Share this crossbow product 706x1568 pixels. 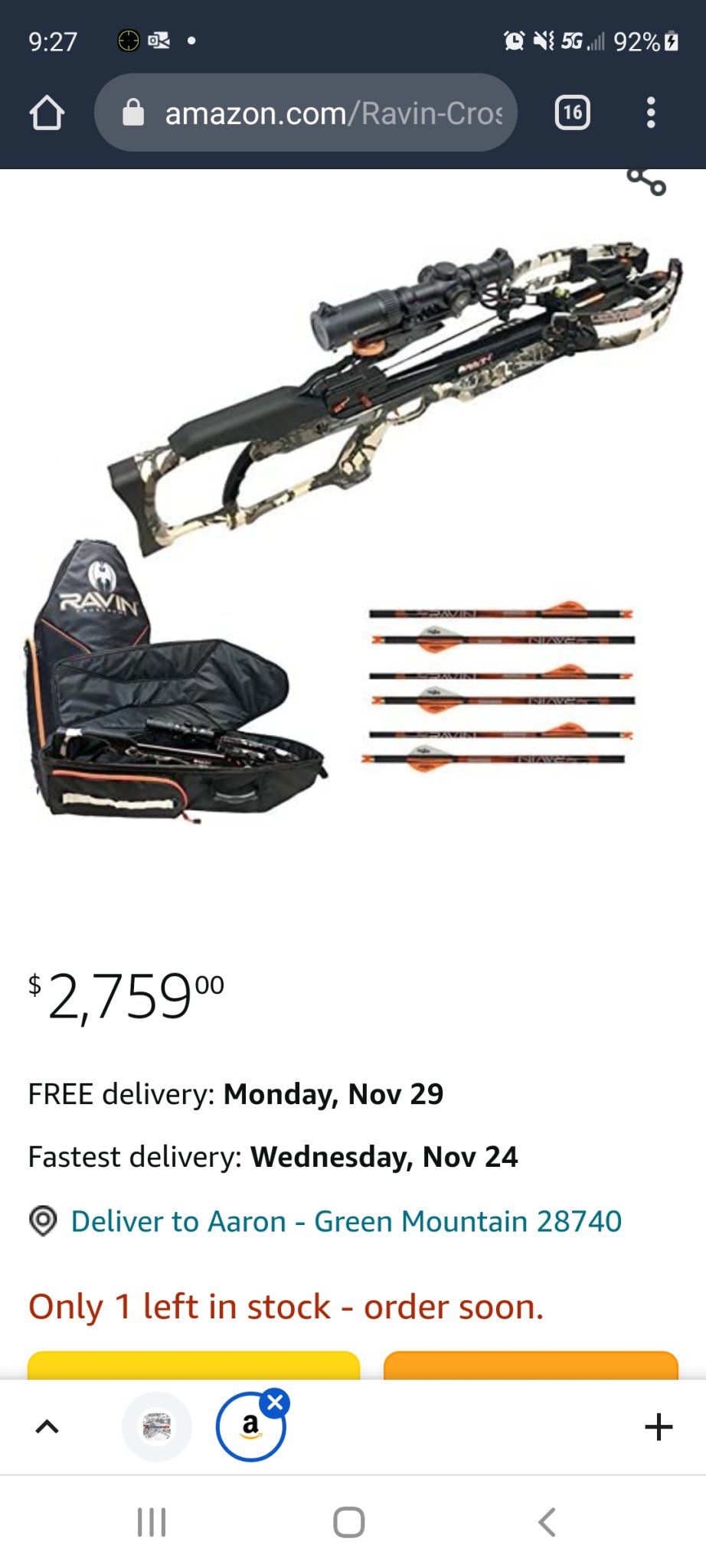(647, 182)
